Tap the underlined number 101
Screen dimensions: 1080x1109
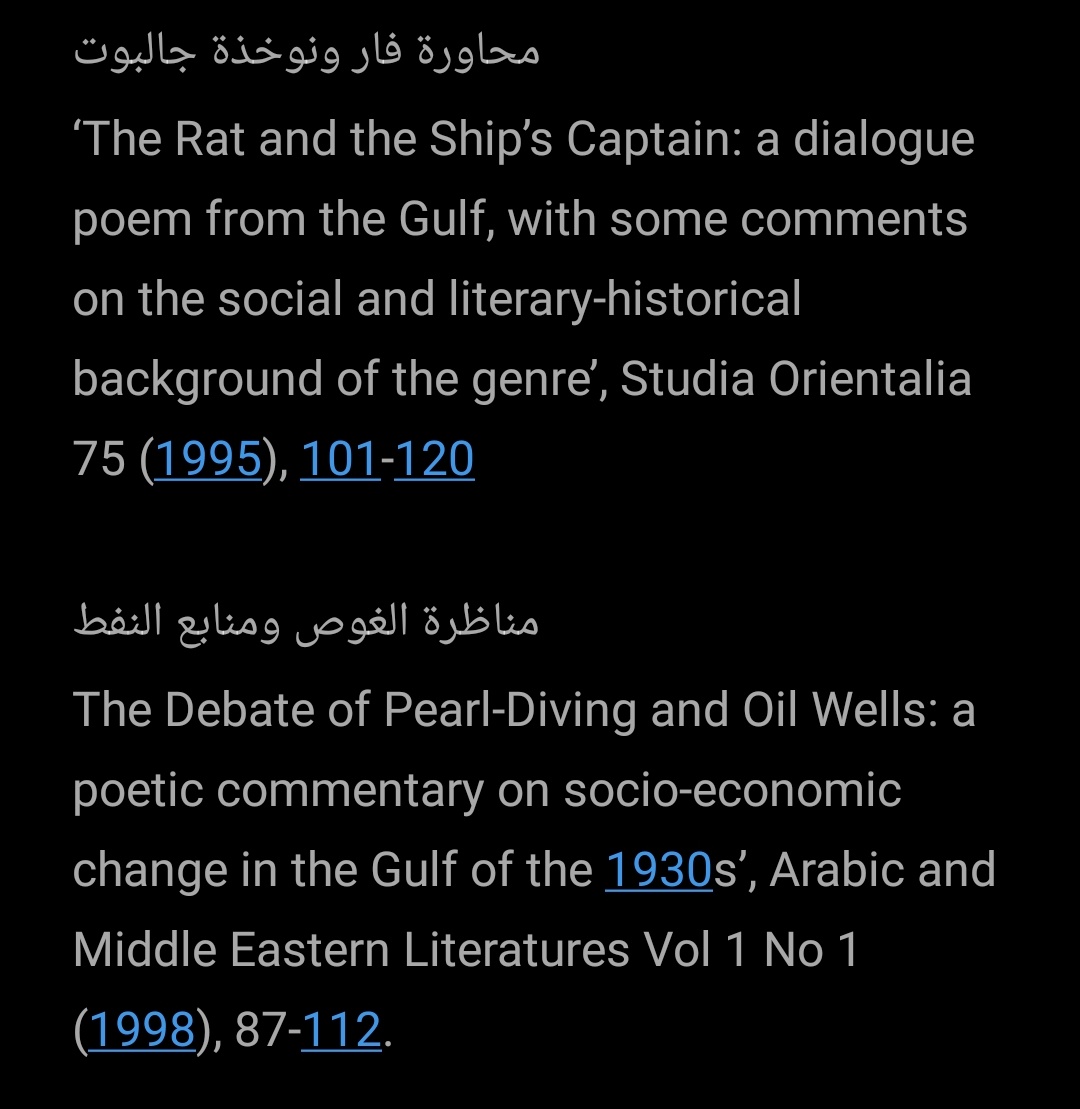340,459
